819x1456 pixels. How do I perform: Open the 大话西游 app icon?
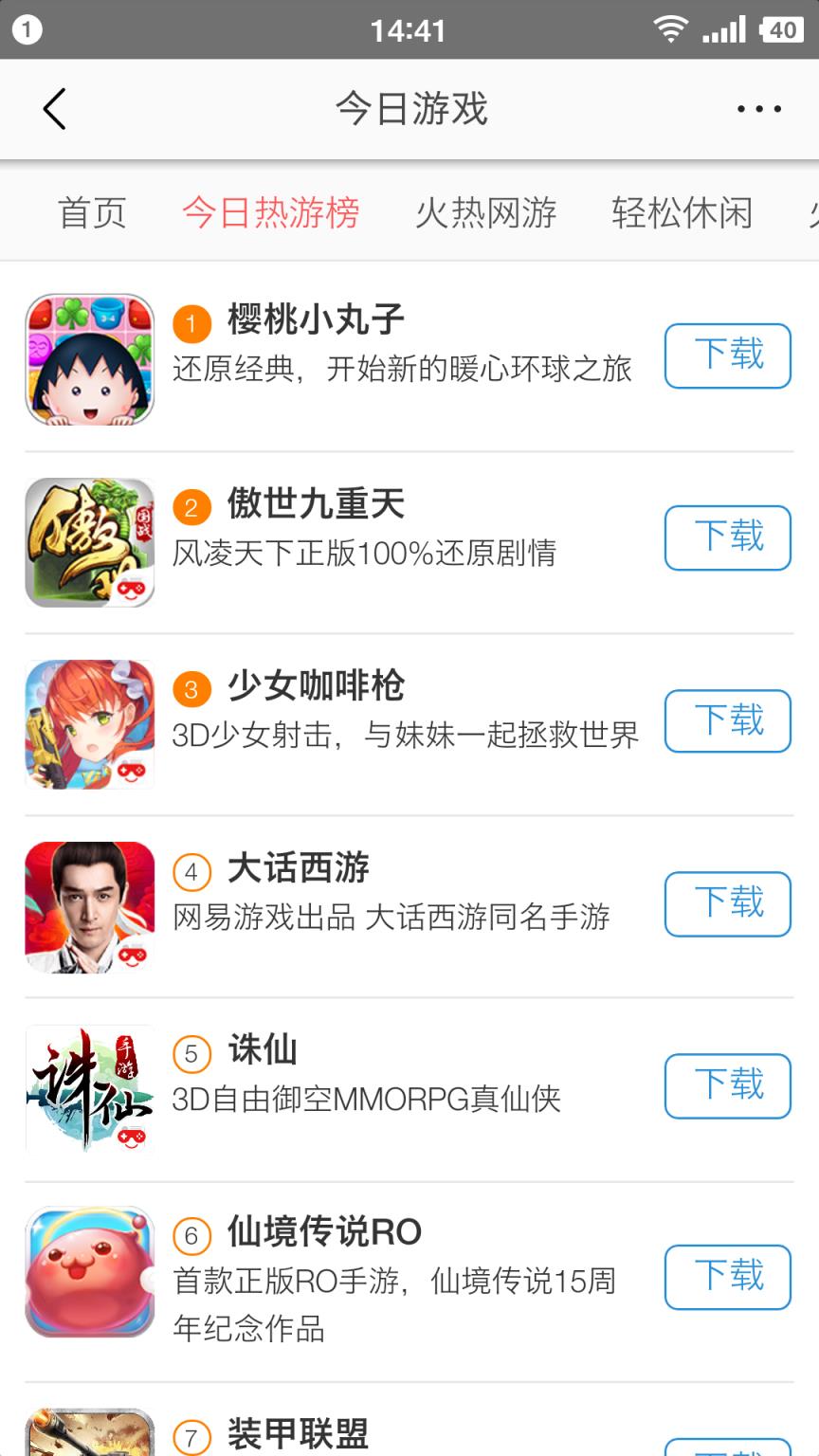tap(90, 907)
